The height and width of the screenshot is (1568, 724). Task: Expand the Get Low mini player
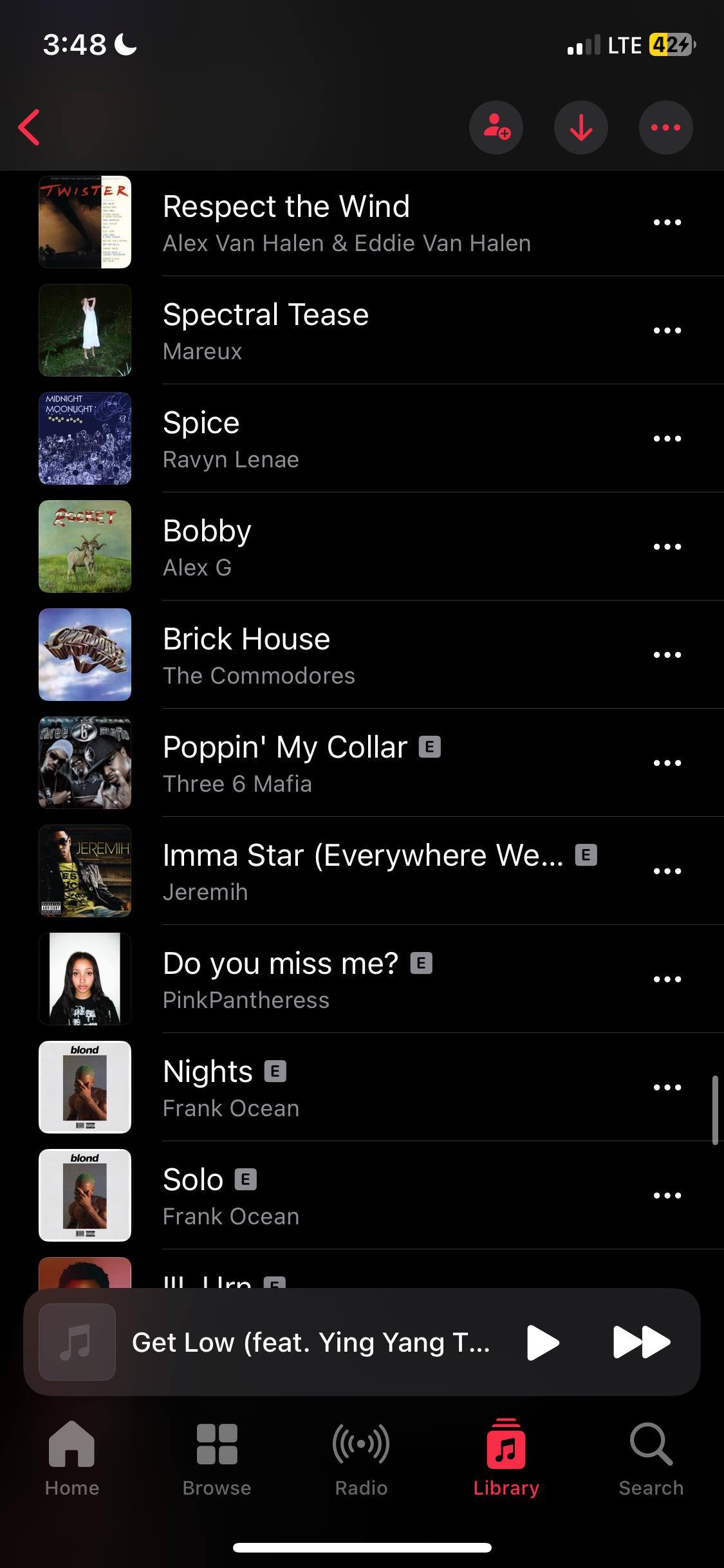coord(309,1343)
